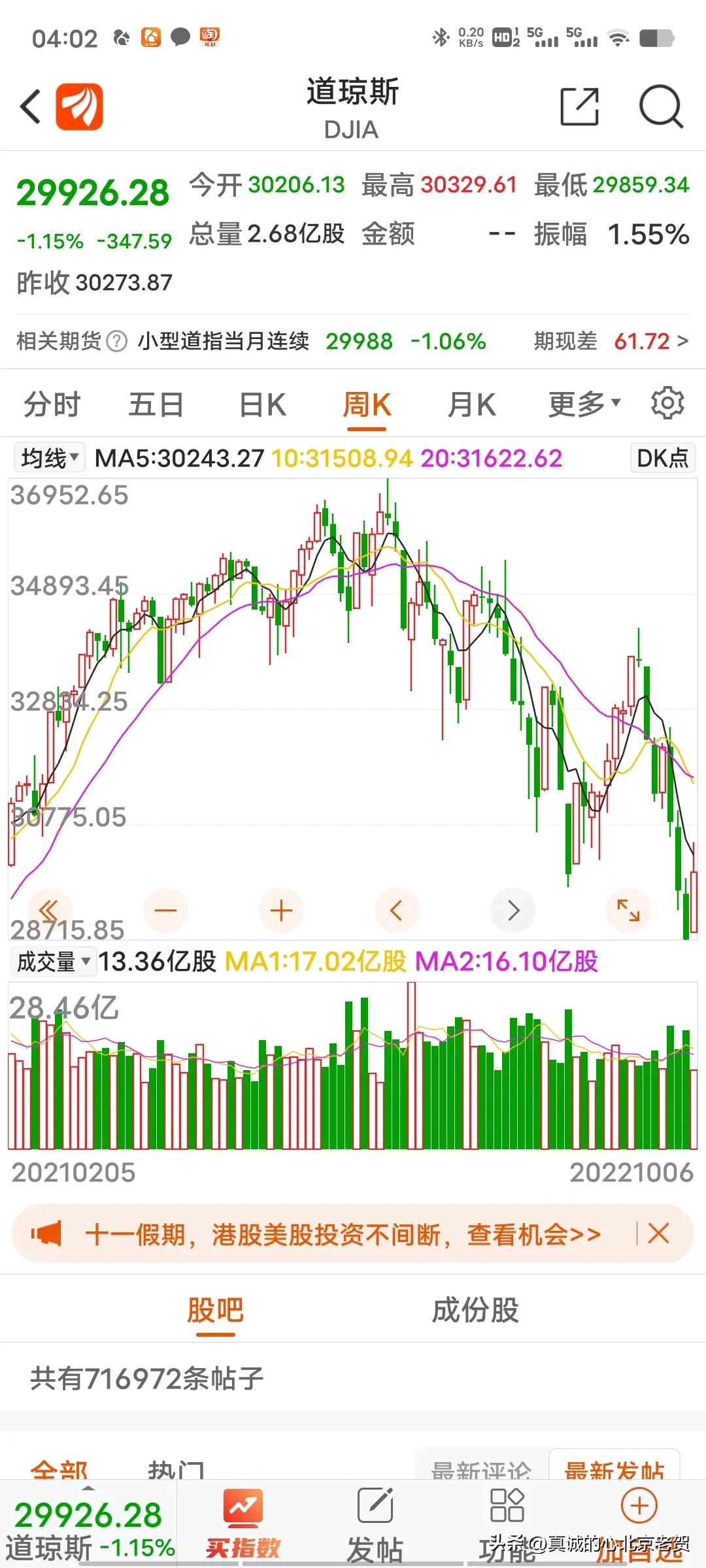Open the 均线 indicator dropdown
The width and height of the screenshot is (706, 1568).
click(x=50, y=458)
